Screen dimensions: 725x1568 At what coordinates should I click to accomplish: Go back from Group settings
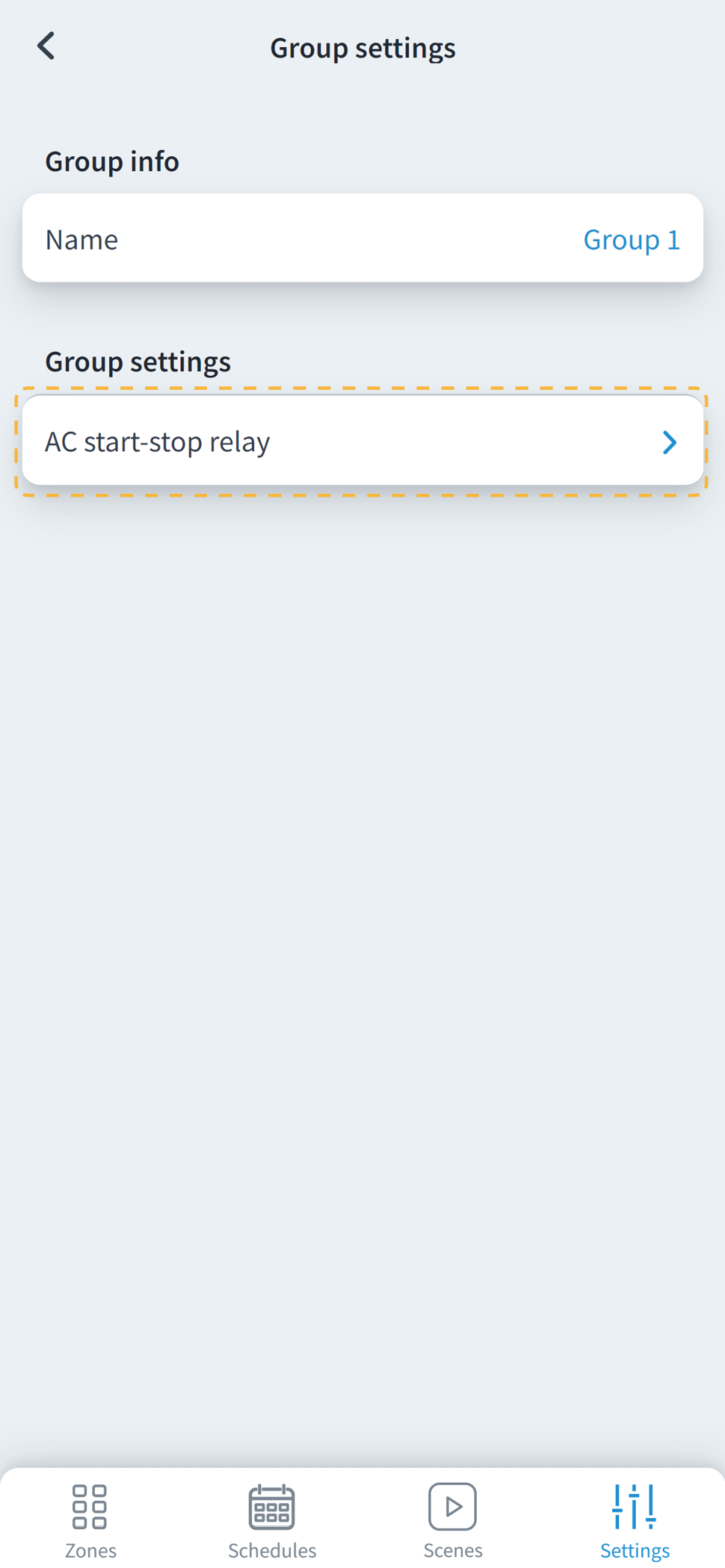click(46, 46)
